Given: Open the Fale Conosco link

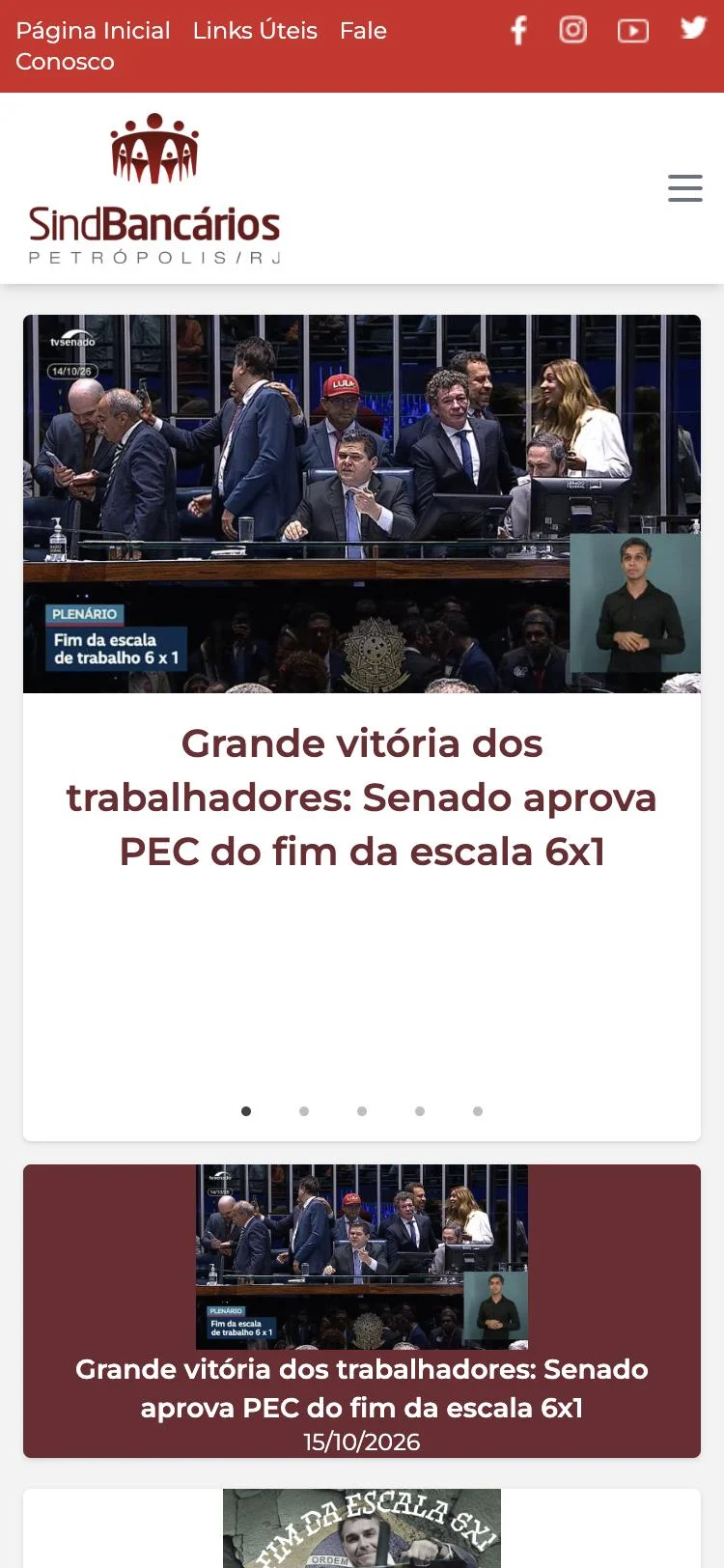Looking at the screenshot, I should [x=201, y=45].
